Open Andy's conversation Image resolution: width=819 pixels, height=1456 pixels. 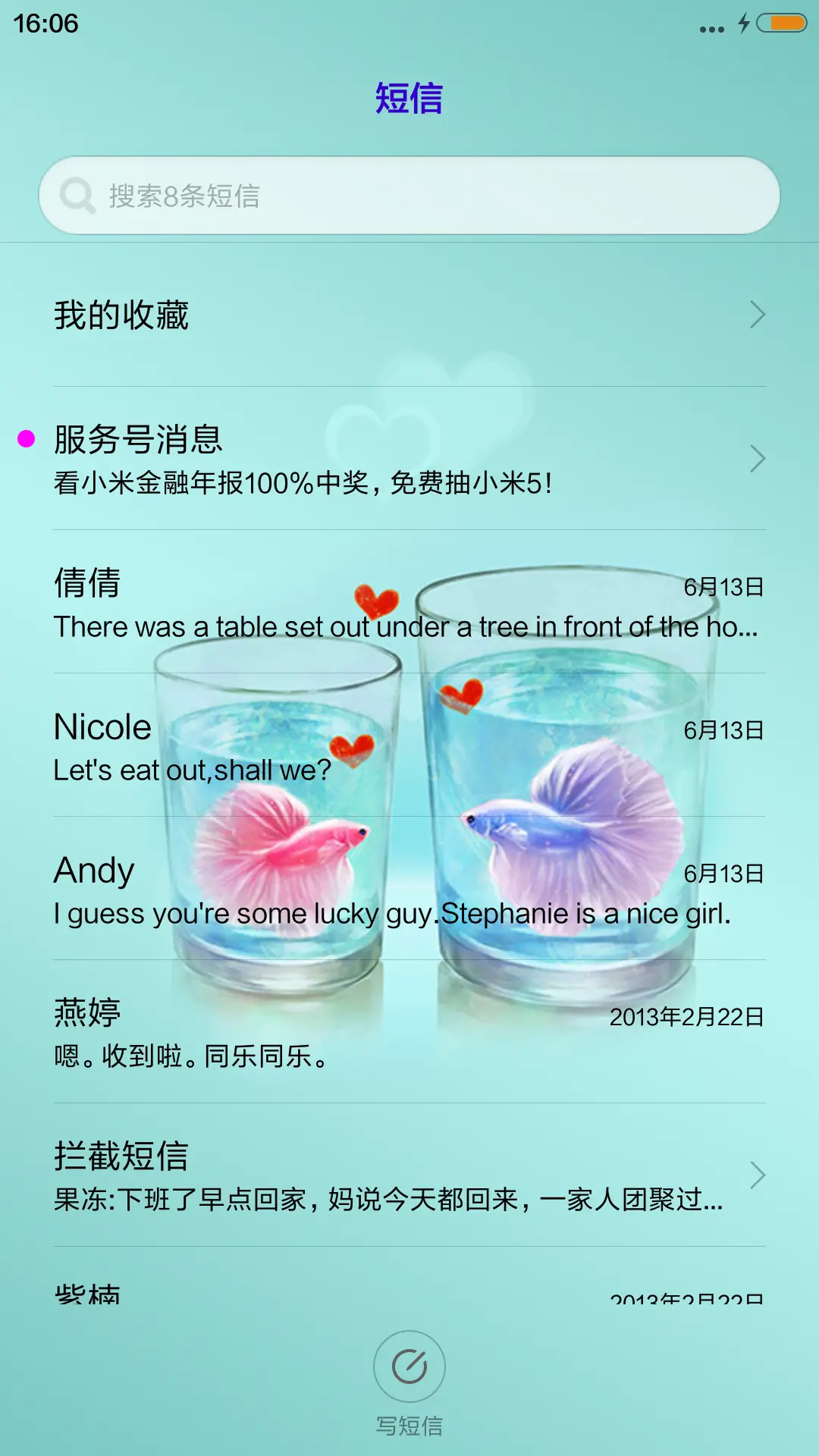click(x=303, y=891)
